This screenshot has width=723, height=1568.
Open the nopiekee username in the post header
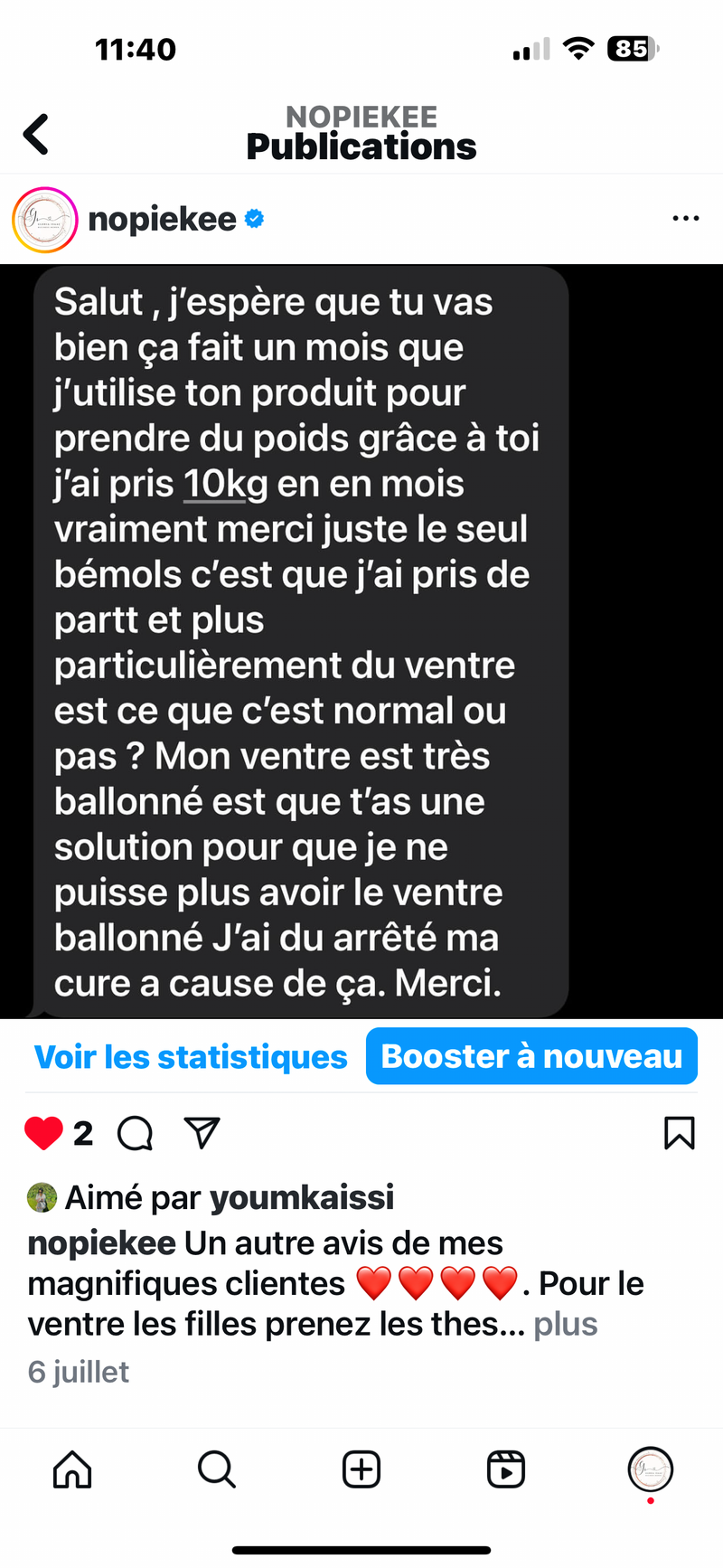163,219
